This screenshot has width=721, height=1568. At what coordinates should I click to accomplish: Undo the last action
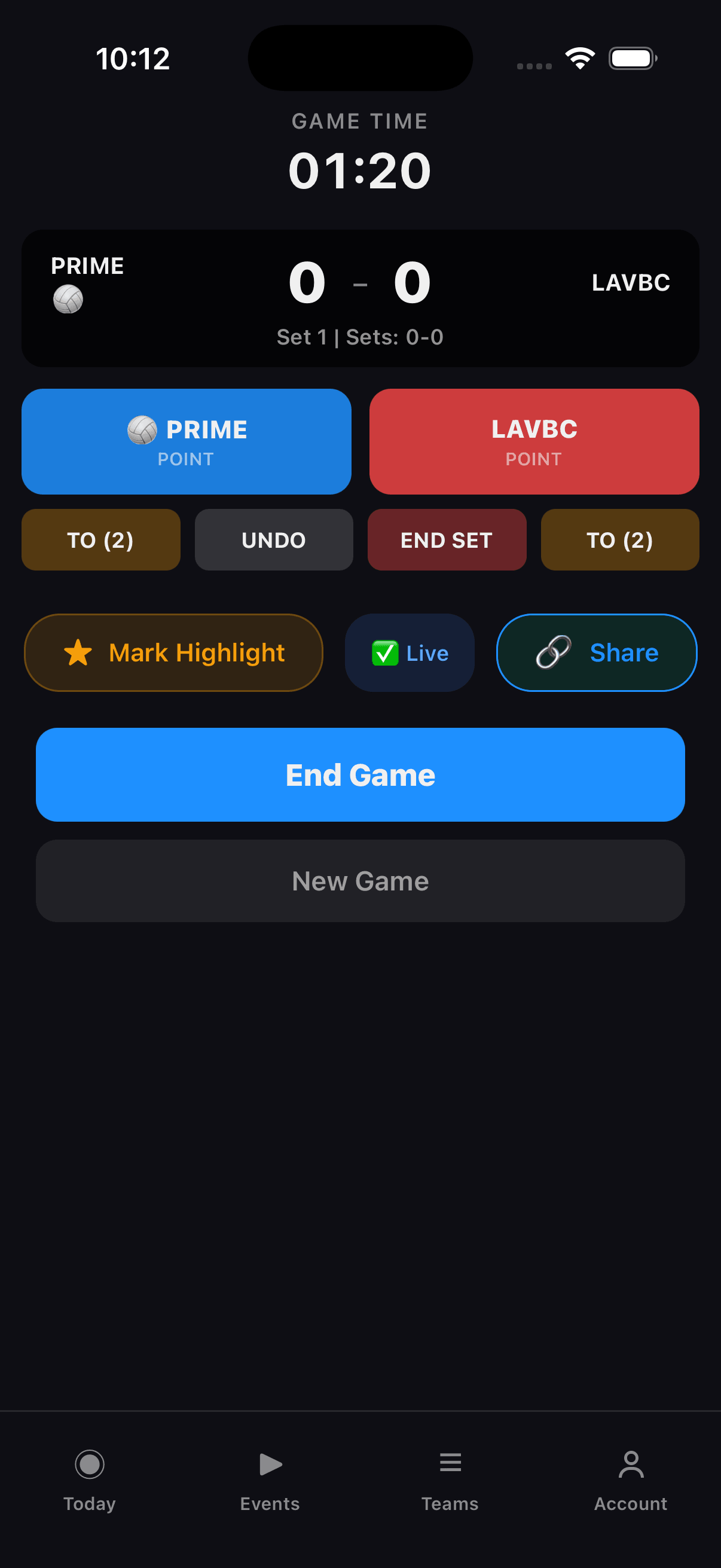273,539
